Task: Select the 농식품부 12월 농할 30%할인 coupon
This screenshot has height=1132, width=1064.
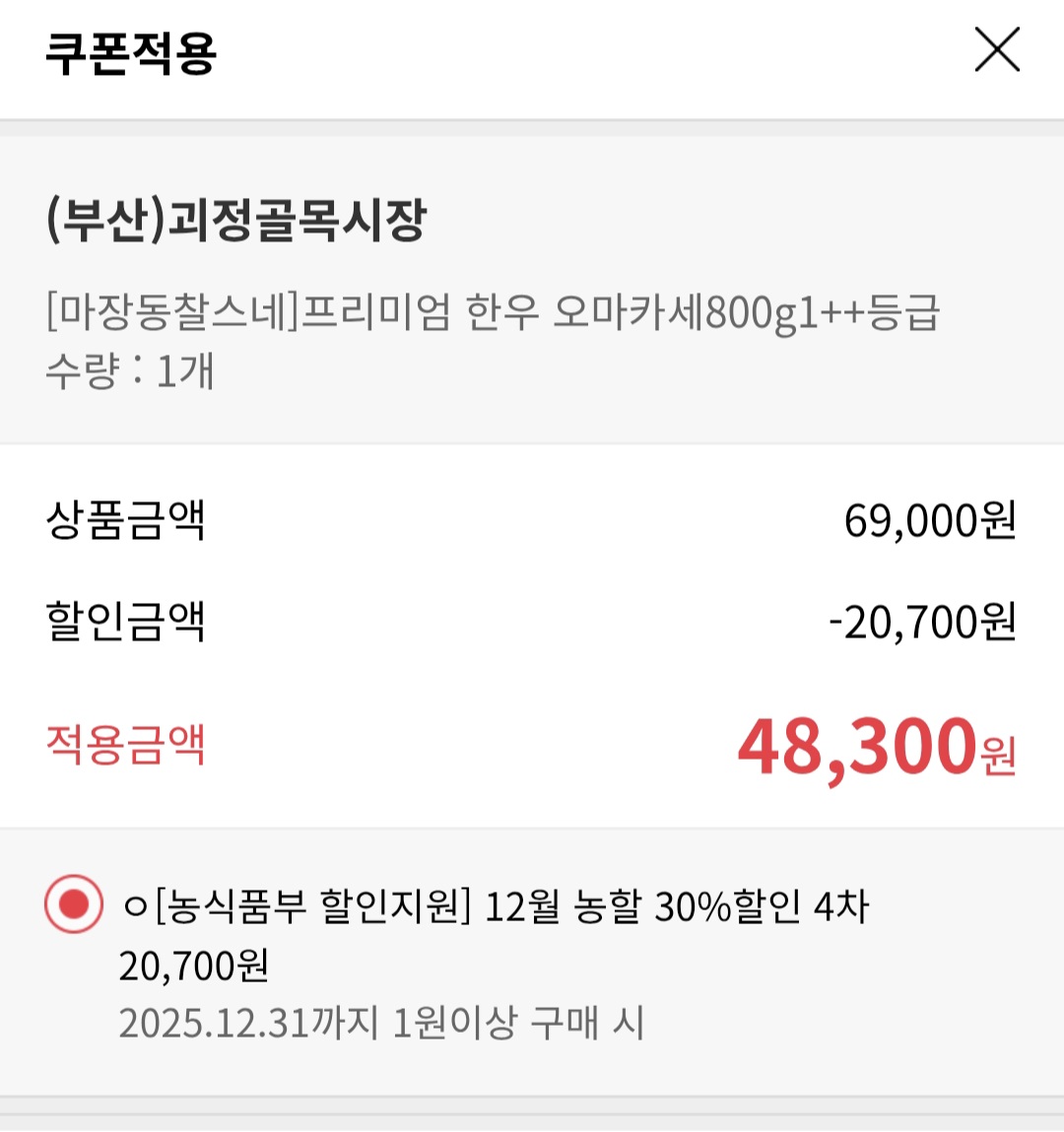Action: (74, 904)
